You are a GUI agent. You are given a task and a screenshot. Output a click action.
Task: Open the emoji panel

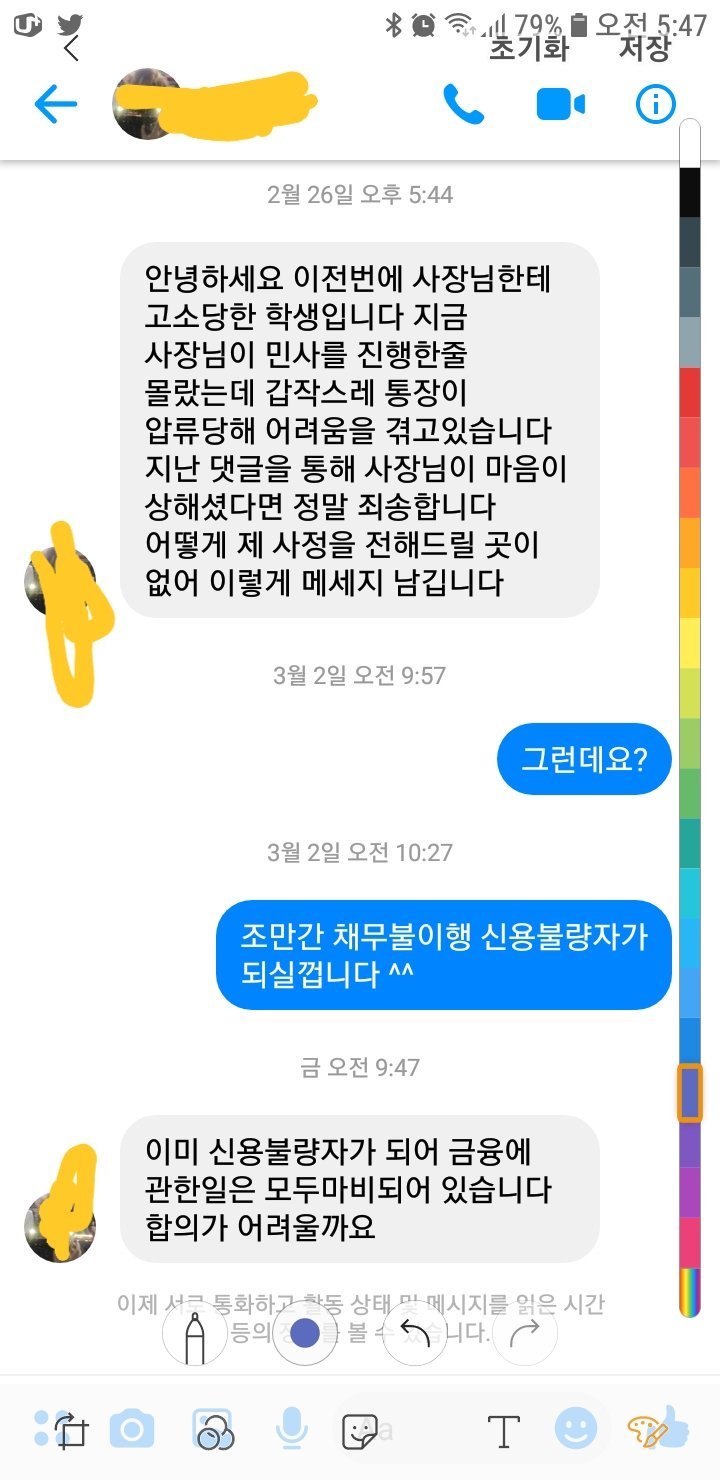(x=578, y=1430)
